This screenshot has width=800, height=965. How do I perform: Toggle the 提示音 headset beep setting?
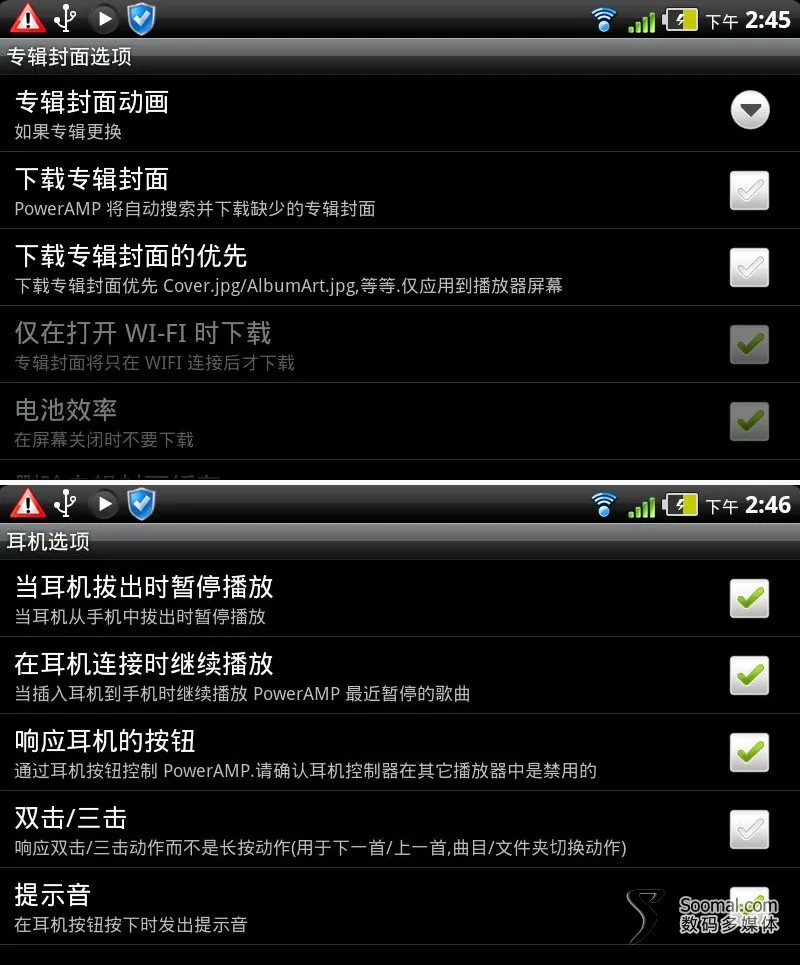(x=749, y=903)
